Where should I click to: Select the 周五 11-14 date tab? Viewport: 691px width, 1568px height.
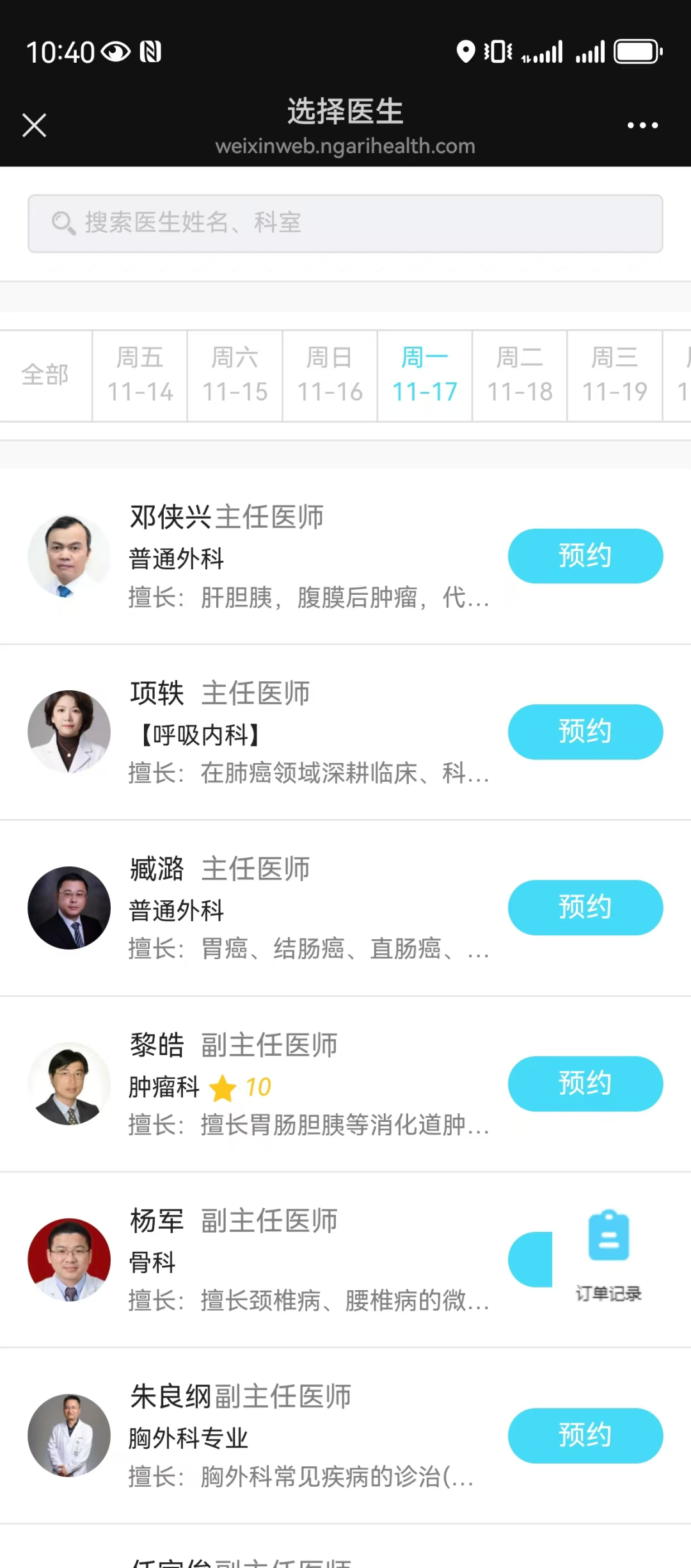(140, 375)
